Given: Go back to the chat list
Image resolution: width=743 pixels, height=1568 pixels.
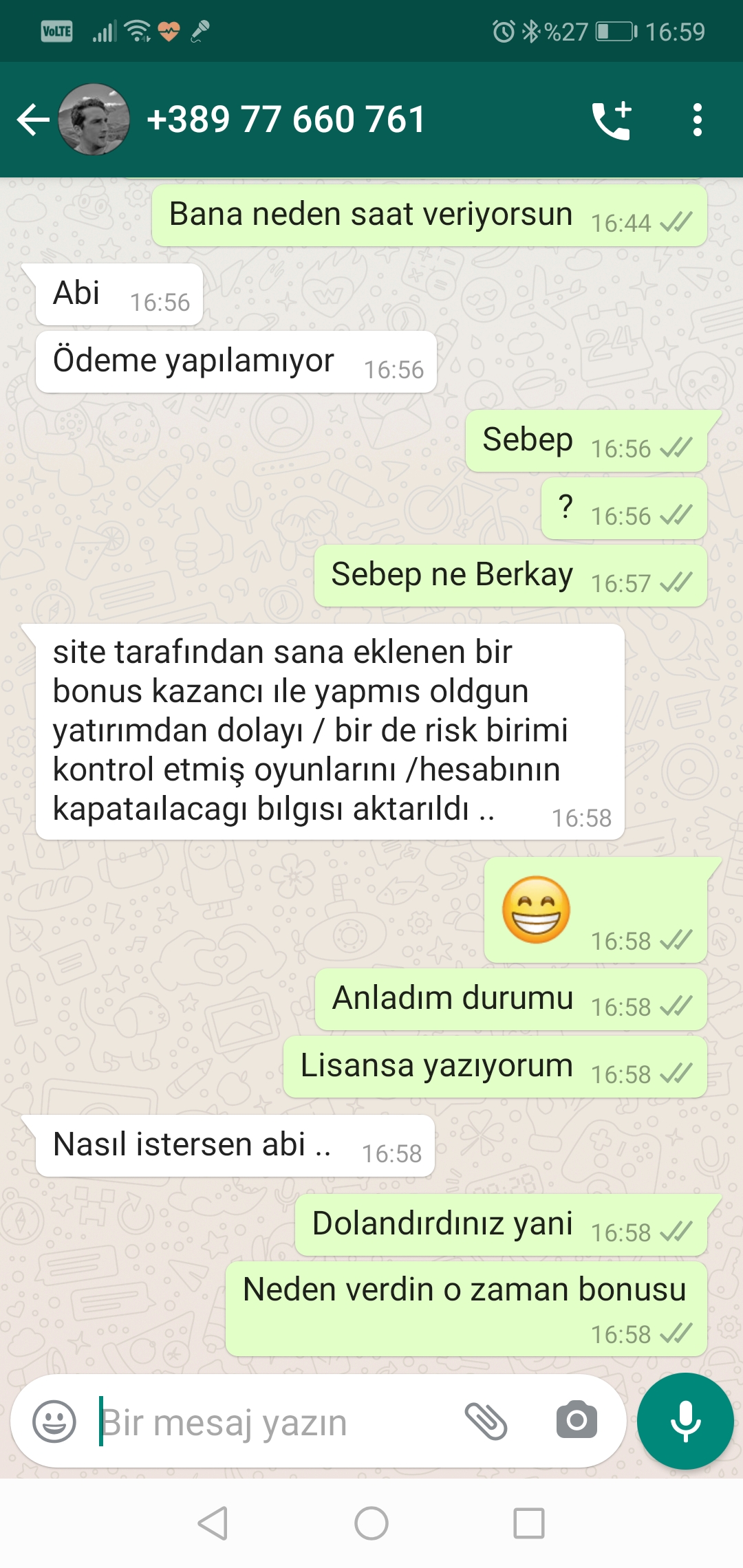Looking at the screenshot, I should coord(33,120).
